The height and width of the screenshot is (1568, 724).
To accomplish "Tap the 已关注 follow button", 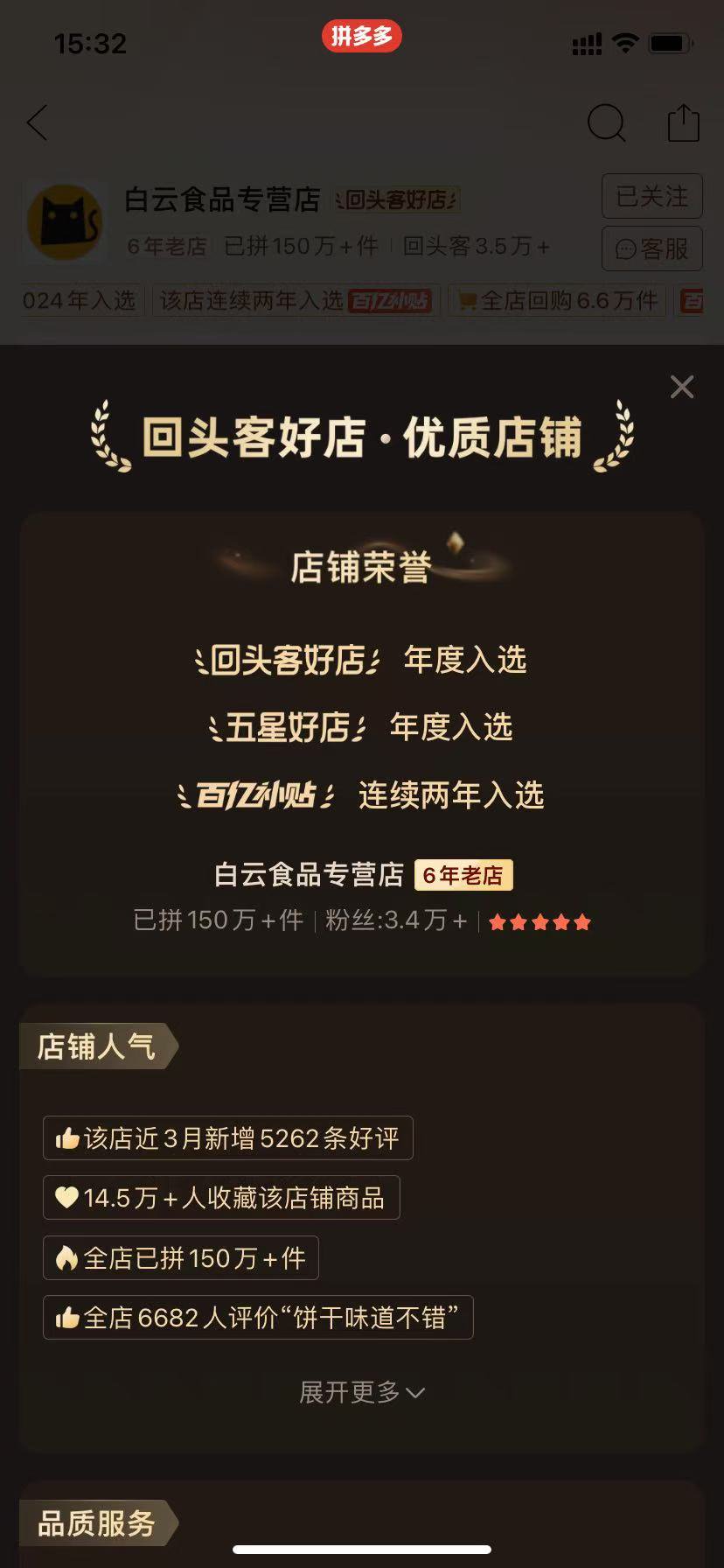I will [x=651, y=196].
